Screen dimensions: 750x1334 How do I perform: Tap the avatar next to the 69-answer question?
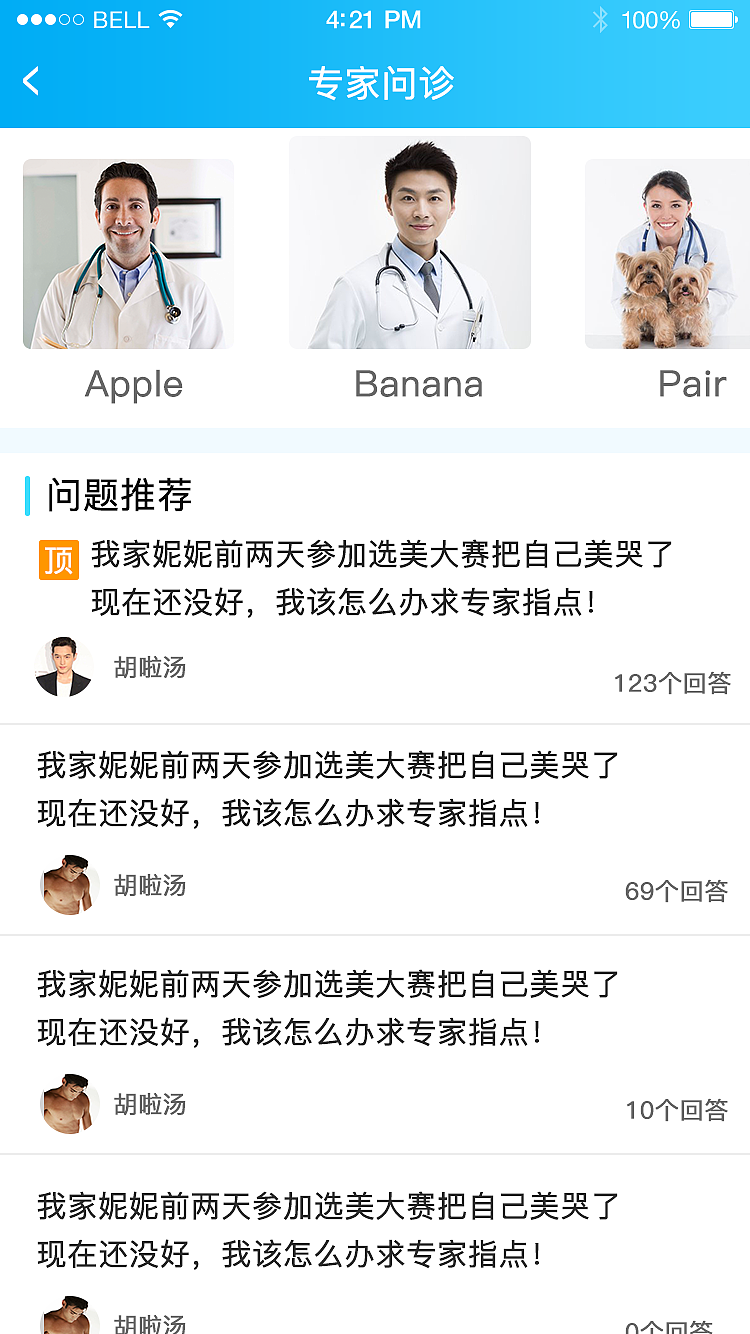tap(68, 884)
